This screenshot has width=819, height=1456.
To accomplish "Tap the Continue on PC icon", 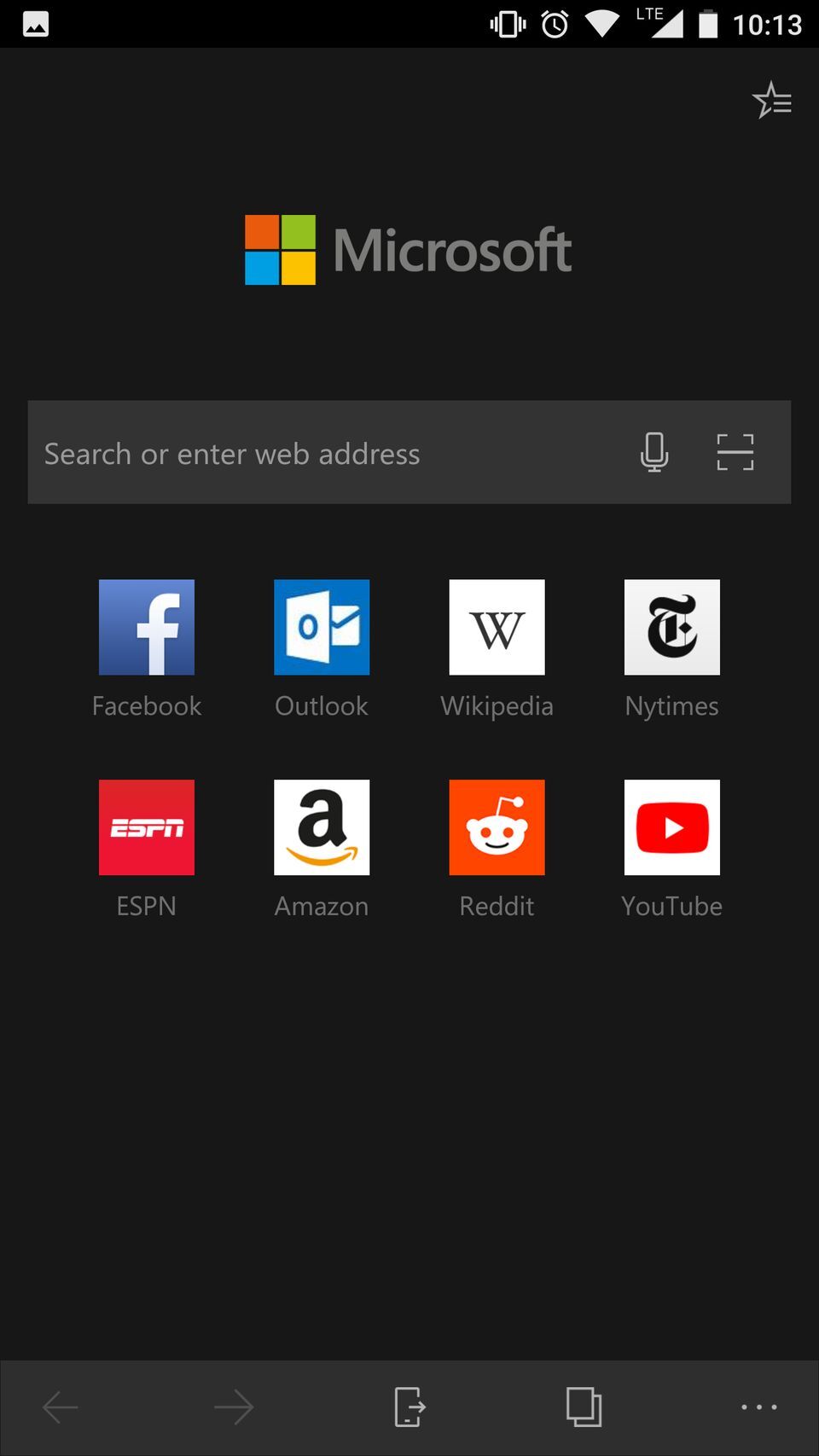I will pyautogui.click(x=409, y=1407).
